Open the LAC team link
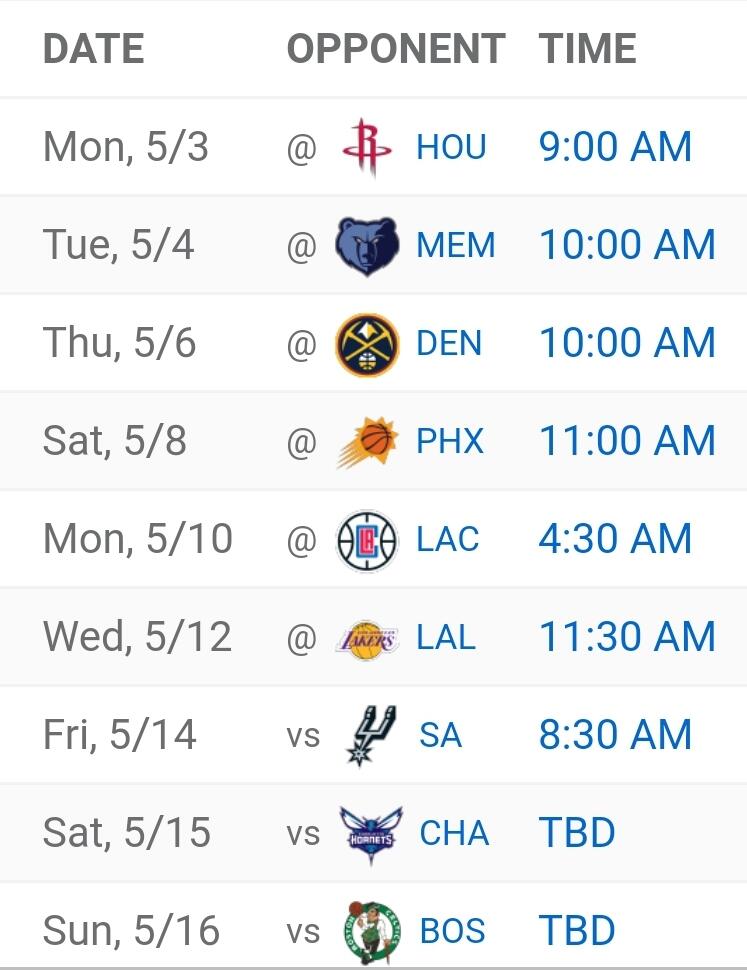Viewport: 747px width, 970px height. click(x=448, y=539)
